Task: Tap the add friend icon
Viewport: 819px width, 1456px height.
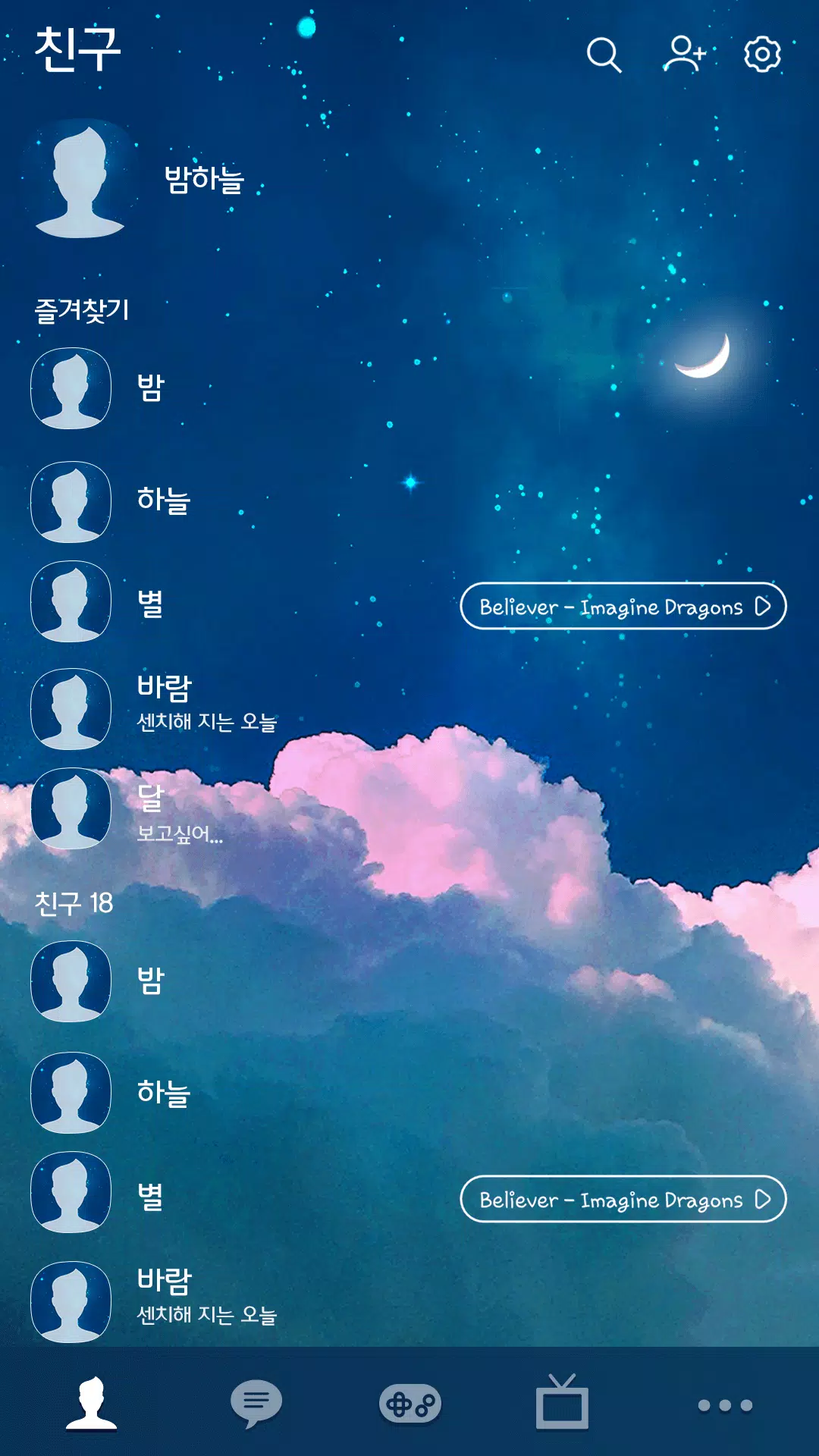Action: (x=685, y=55)
